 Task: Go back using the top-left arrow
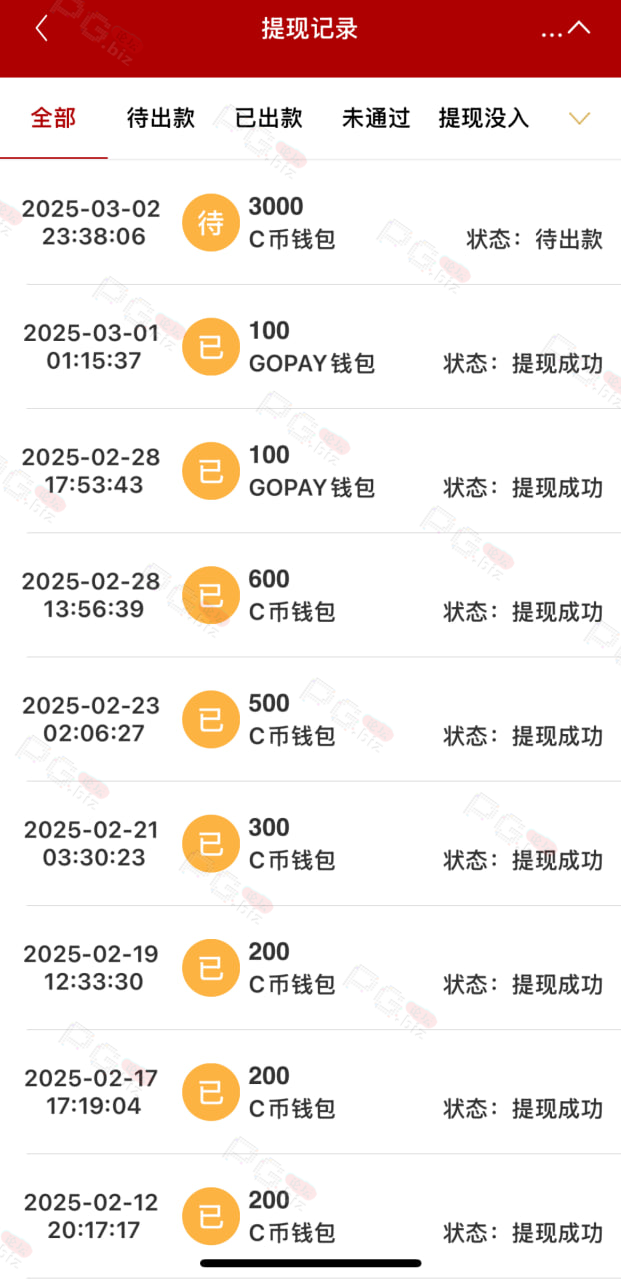point(41,29)
